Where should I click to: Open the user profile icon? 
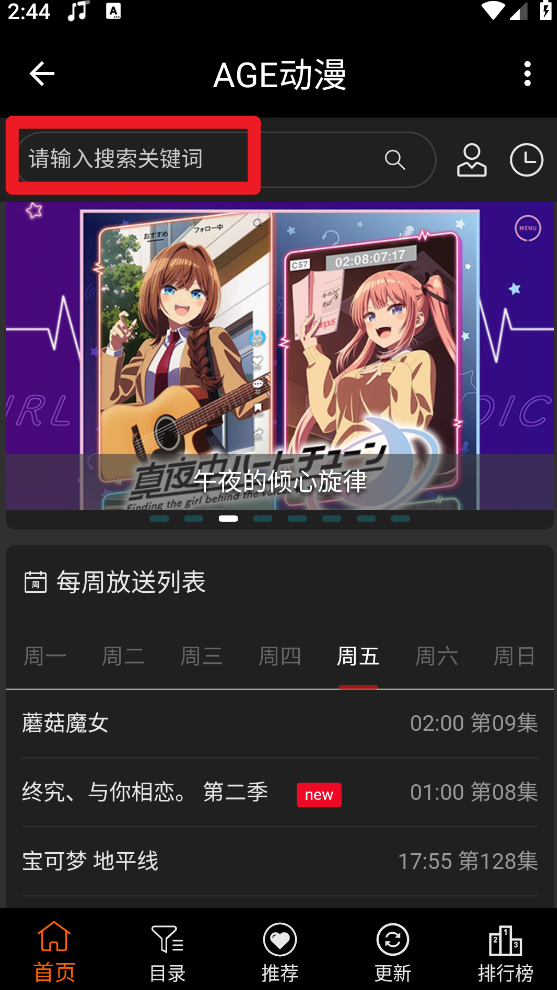tap(472, 160)
